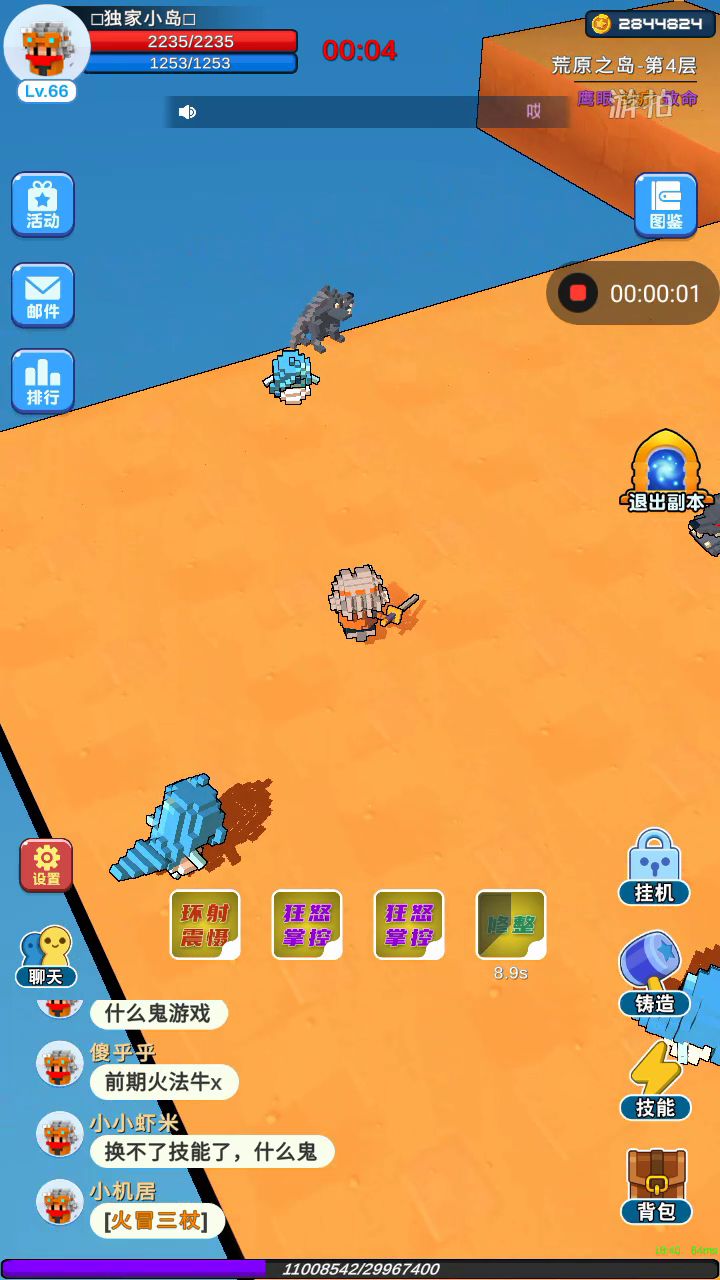The image size is (720, 1280).
Task: Open the 背包 backpack
Action: point(656,1187)
